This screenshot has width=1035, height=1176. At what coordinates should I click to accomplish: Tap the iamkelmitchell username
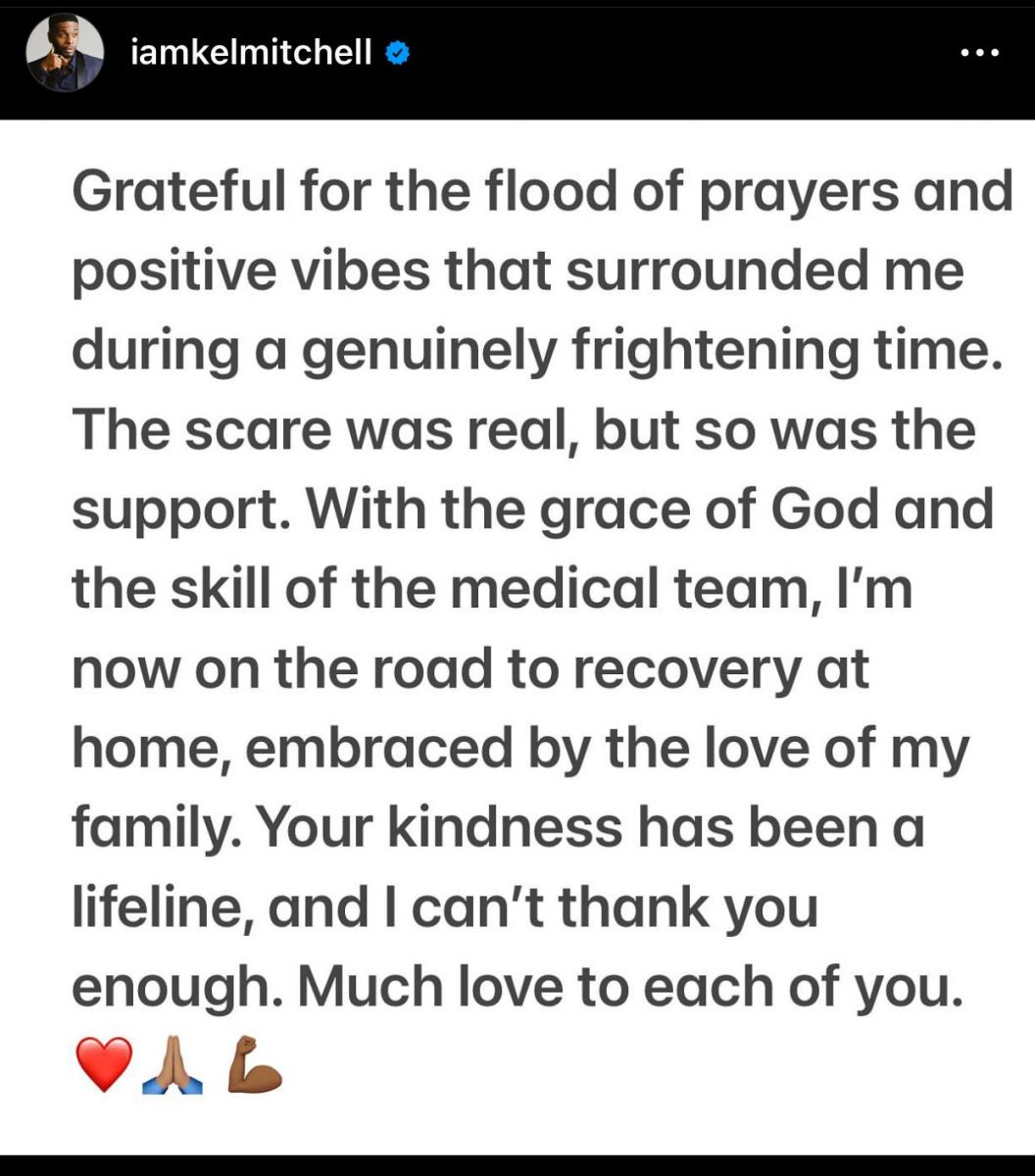[x=251, y=53]
